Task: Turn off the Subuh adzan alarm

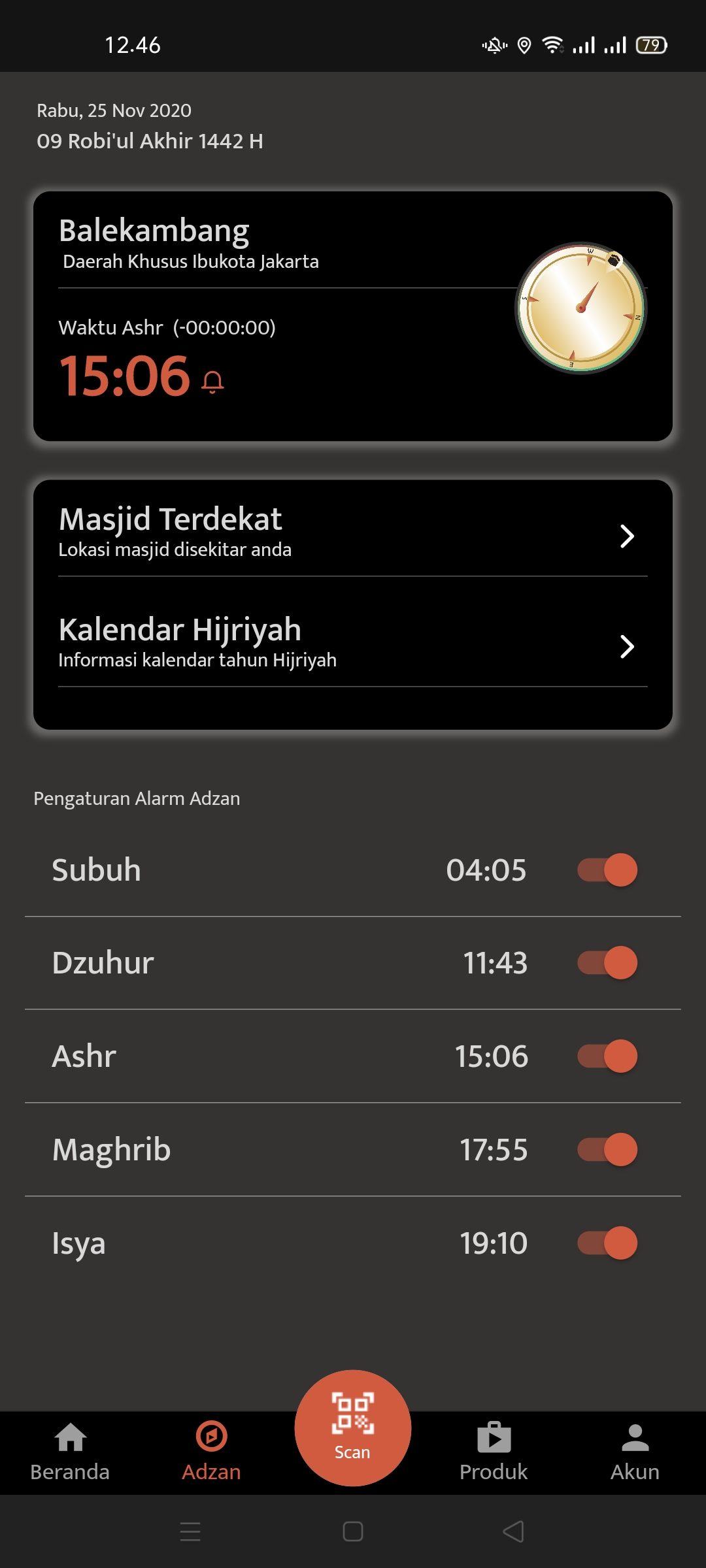Action: click(607, 870)
